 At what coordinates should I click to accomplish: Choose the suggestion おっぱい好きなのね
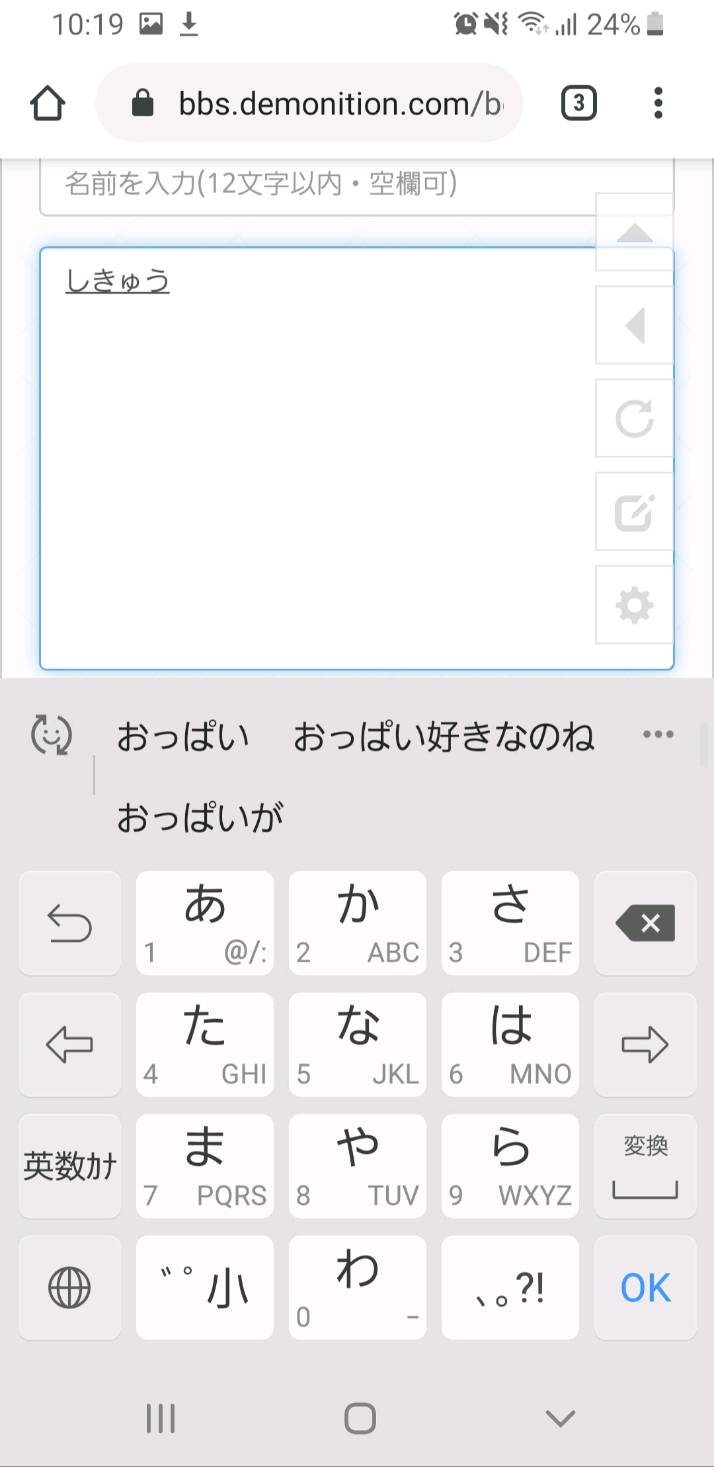pos(444,738)
